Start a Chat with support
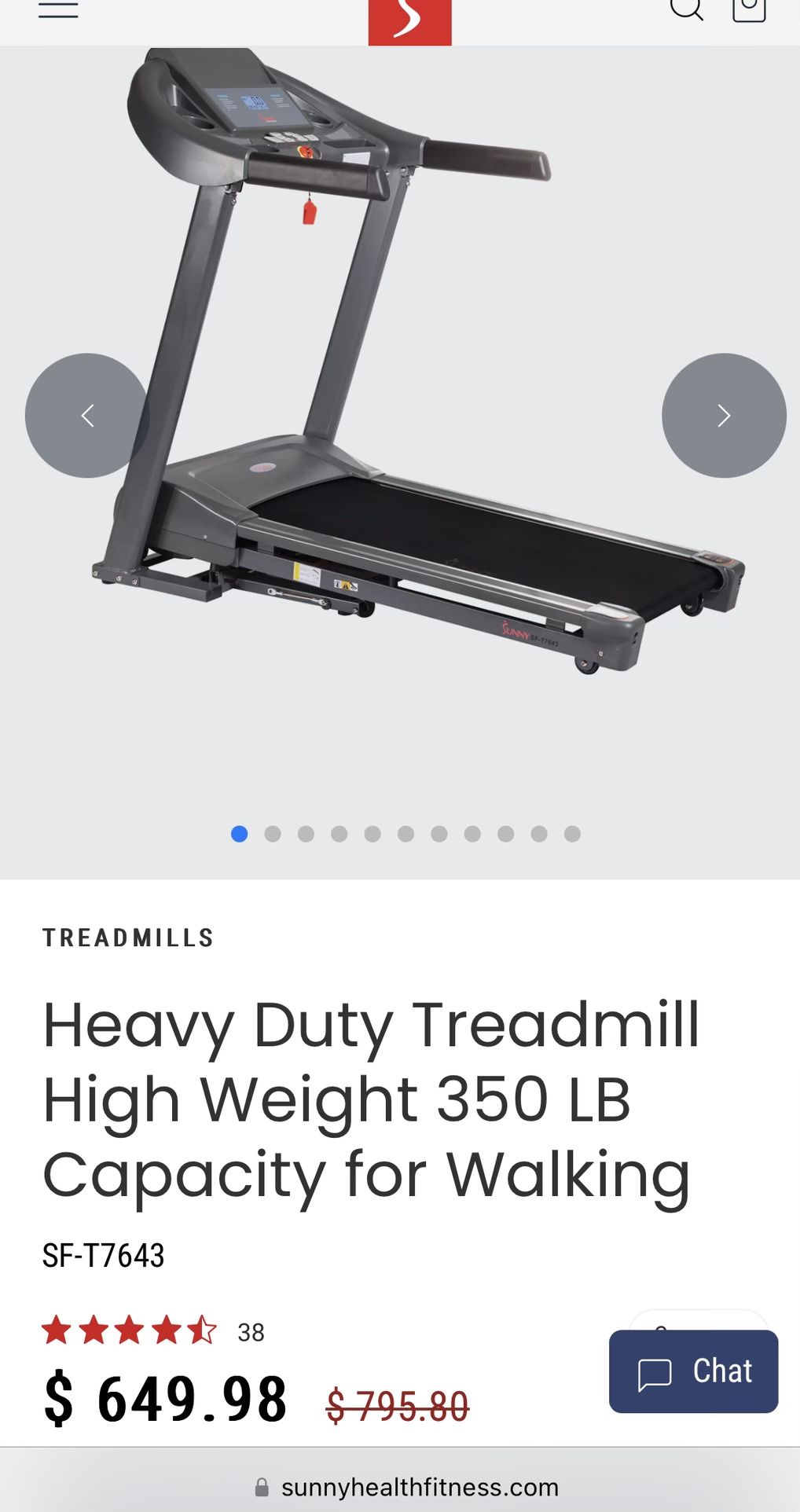800x1512 pixels. [693, 1371]
